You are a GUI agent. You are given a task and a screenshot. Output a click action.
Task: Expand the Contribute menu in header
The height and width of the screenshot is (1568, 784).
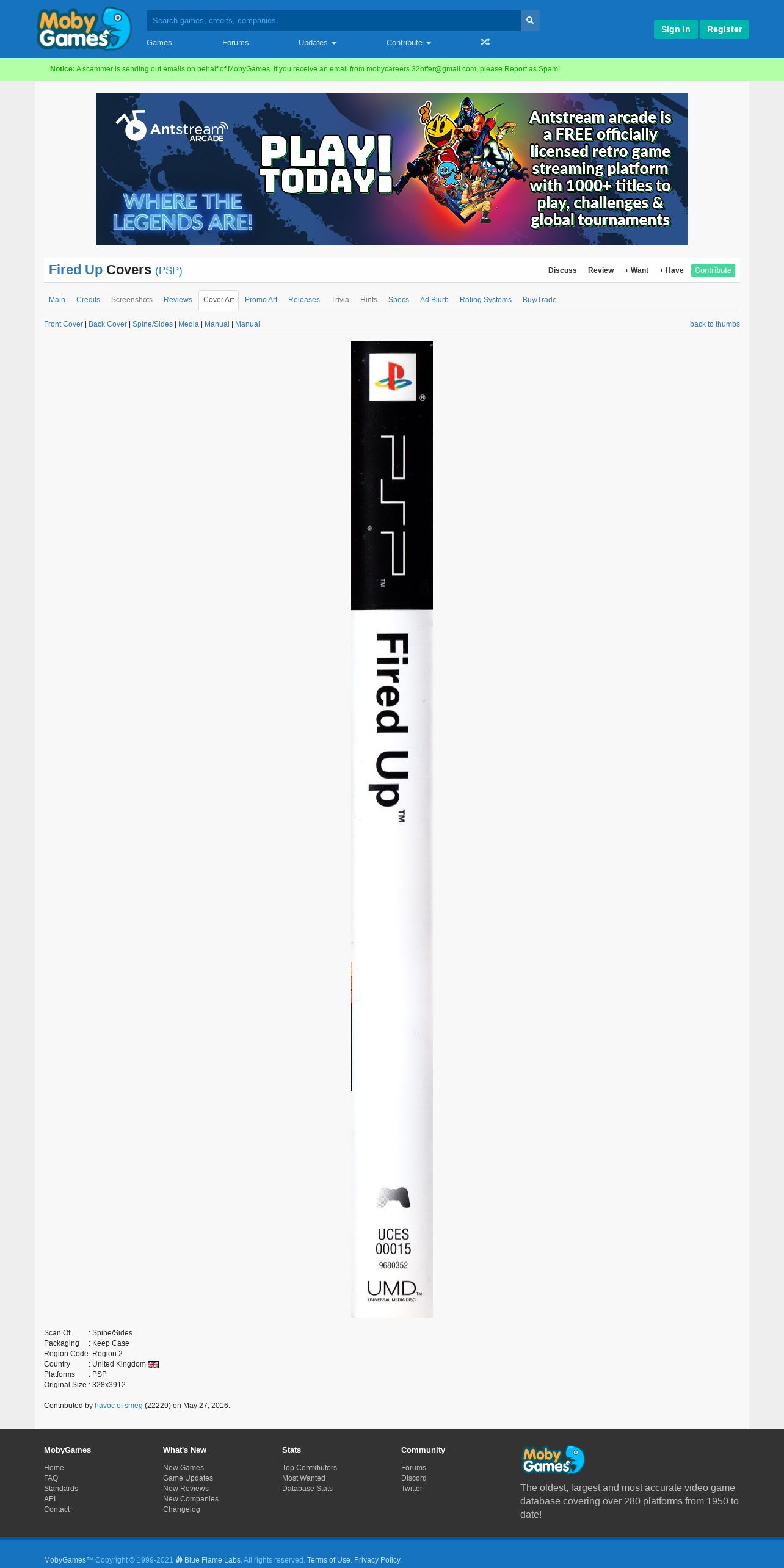(408, 43)
